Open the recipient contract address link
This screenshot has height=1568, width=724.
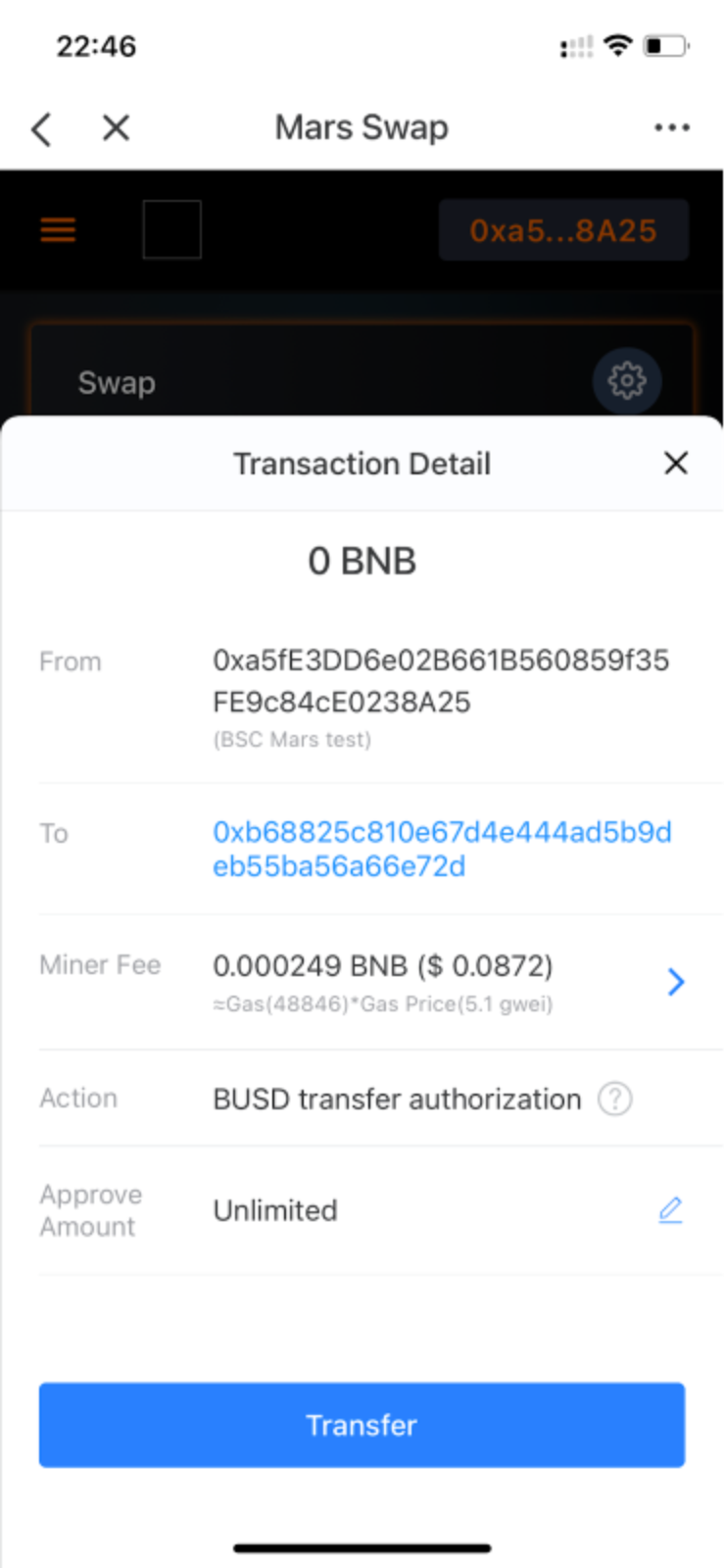441,849
